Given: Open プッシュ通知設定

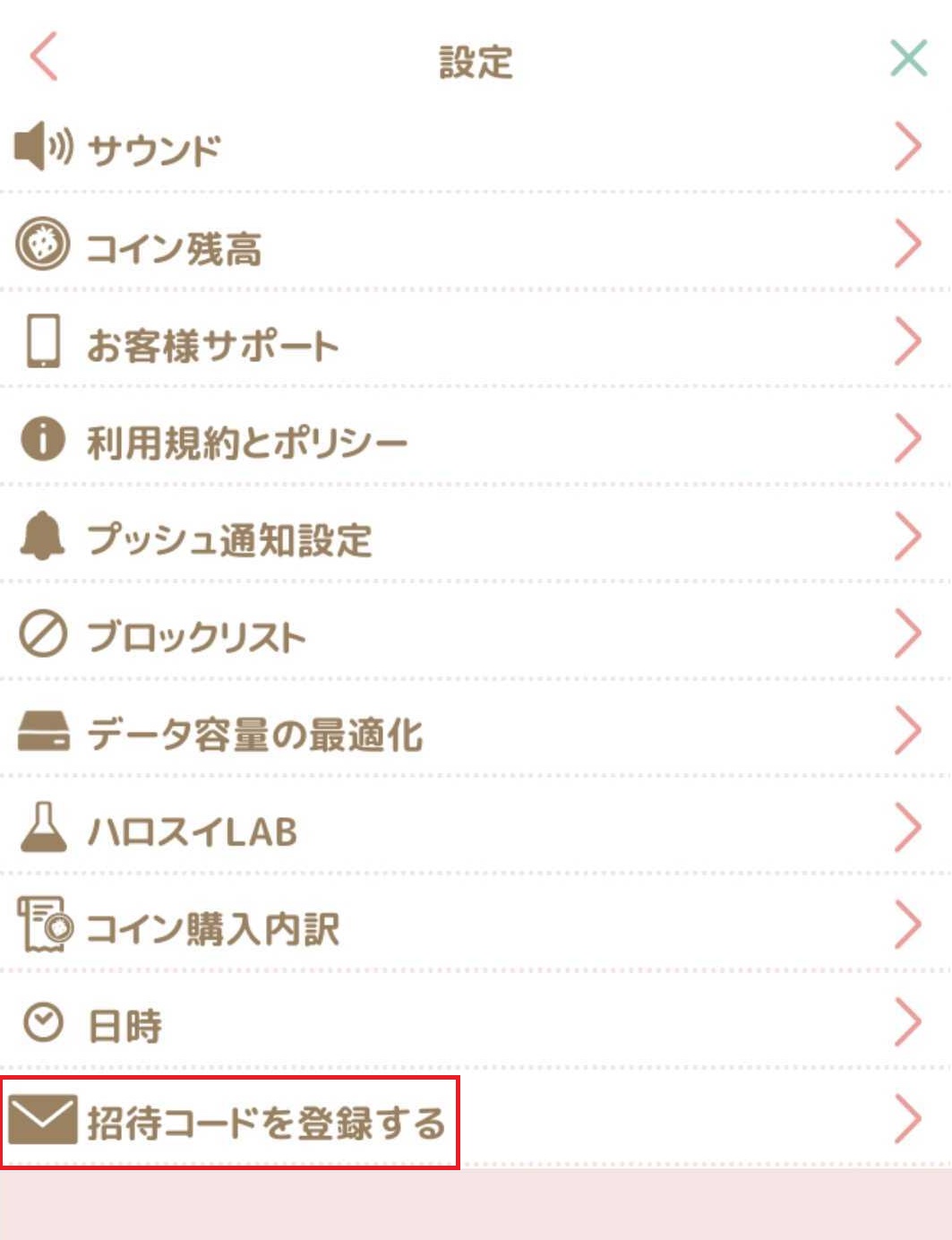Looking at the screenshot, I should pyautogui.click(x=228, y=539).
